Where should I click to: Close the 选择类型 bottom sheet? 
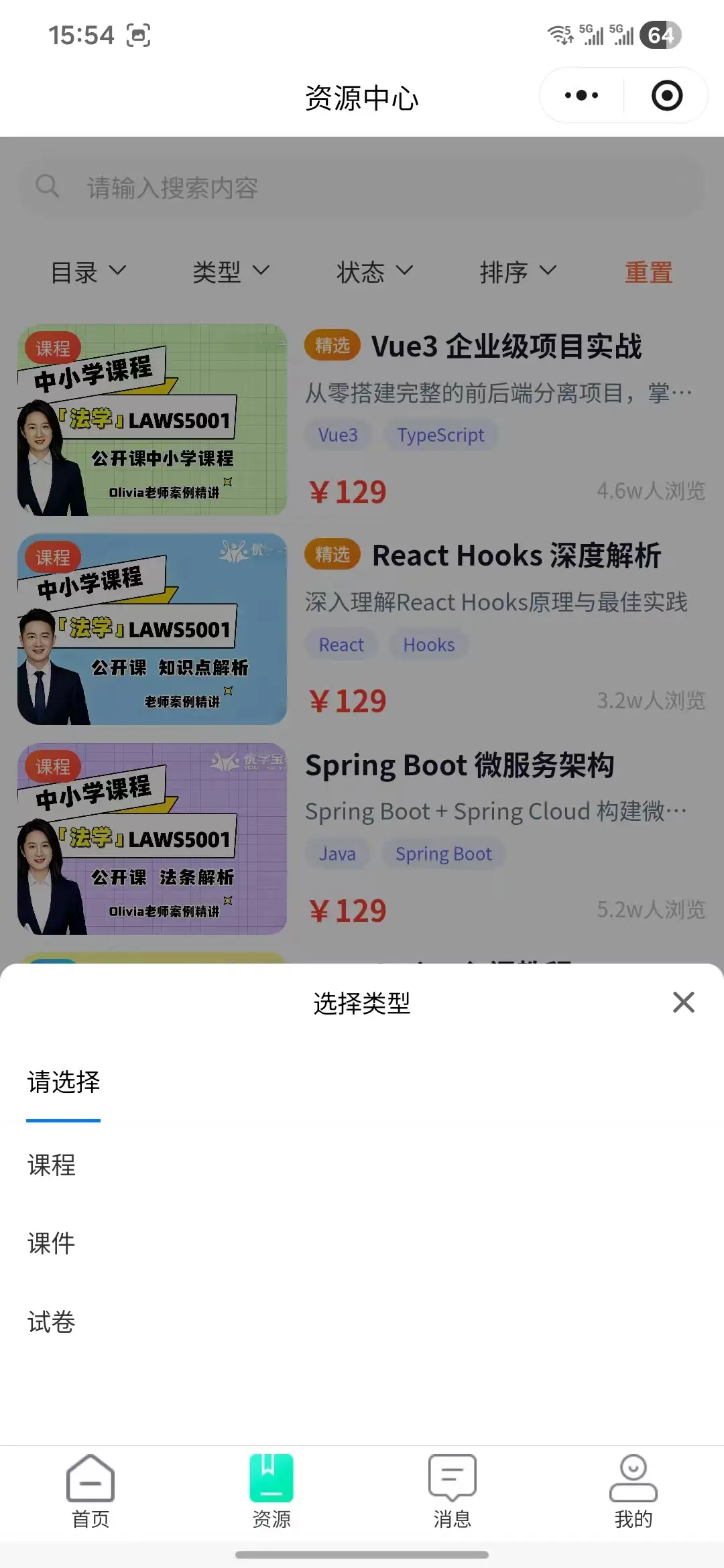683,1002
